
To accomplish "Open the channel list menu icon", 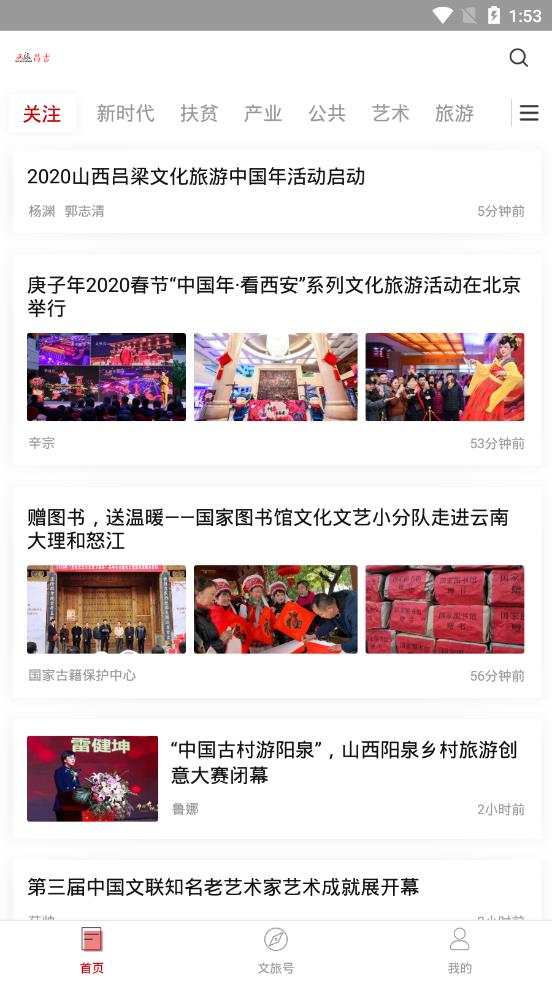I will pos(529,113).
